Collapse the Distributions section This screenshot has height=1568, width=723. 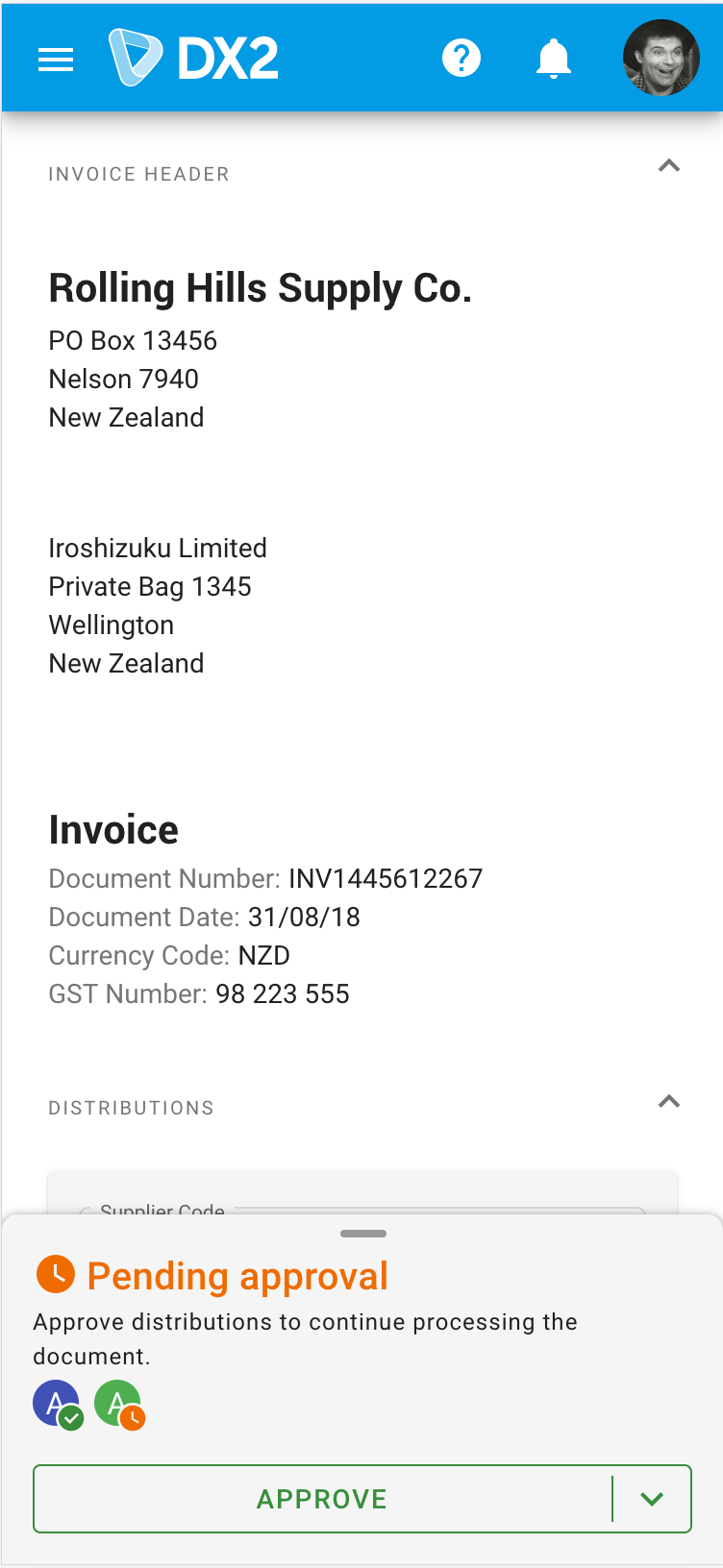(669, 1101)
